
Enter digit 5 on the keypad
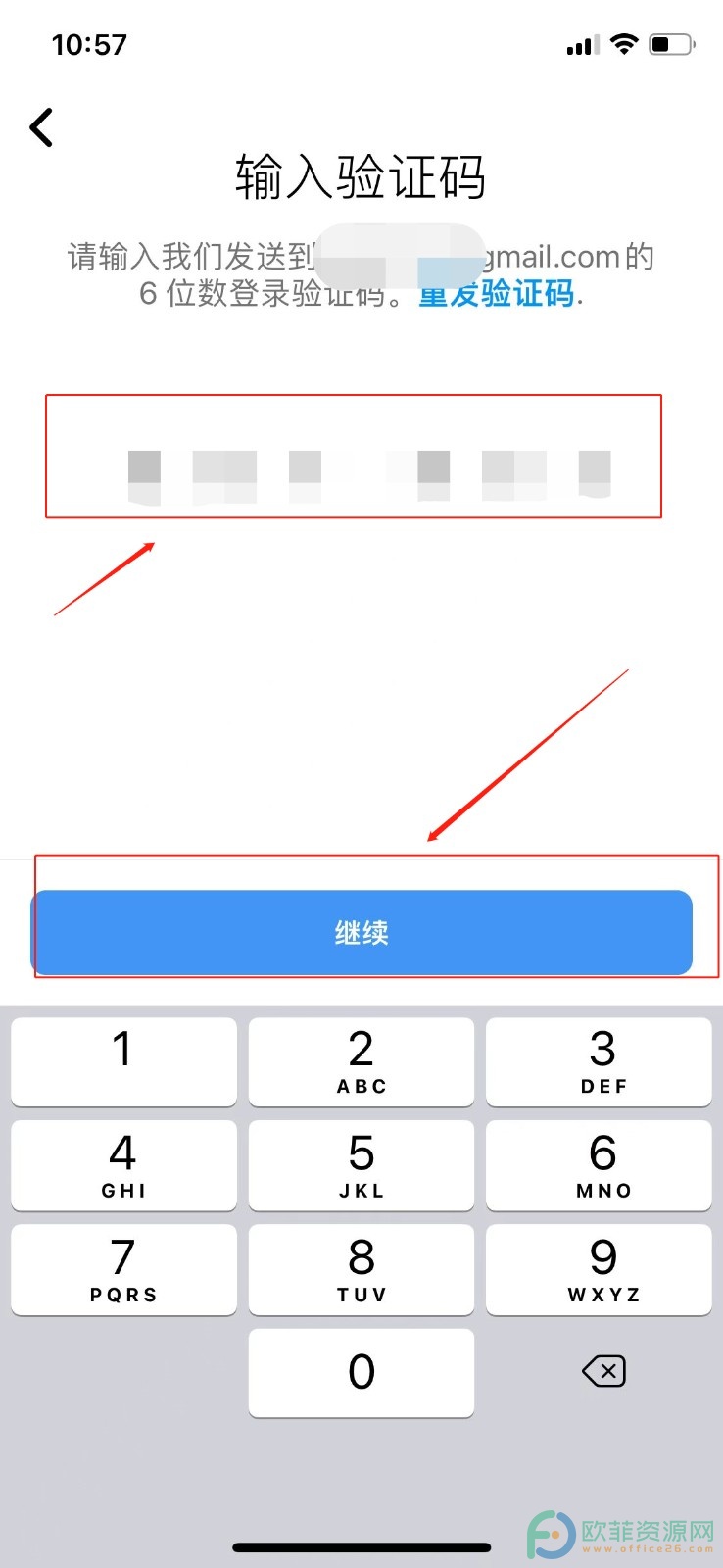point(361,1165)
